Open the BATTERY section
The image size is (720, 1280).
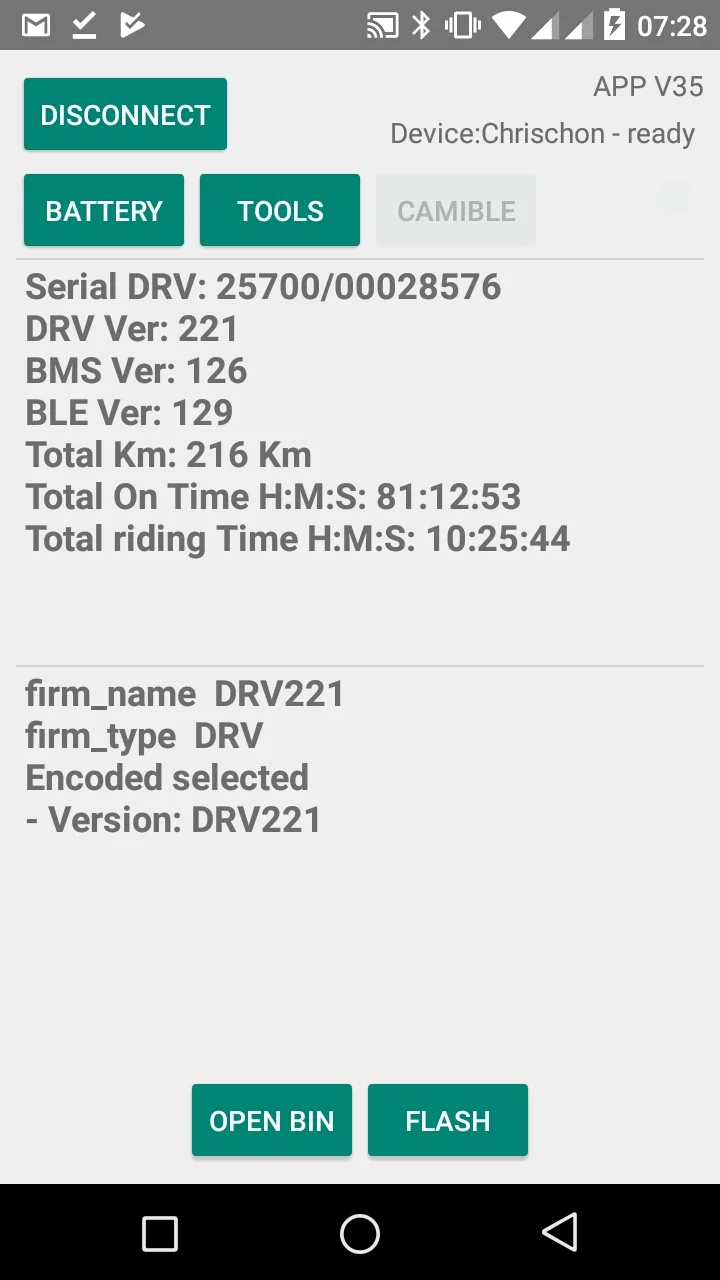tap(104, 211)
